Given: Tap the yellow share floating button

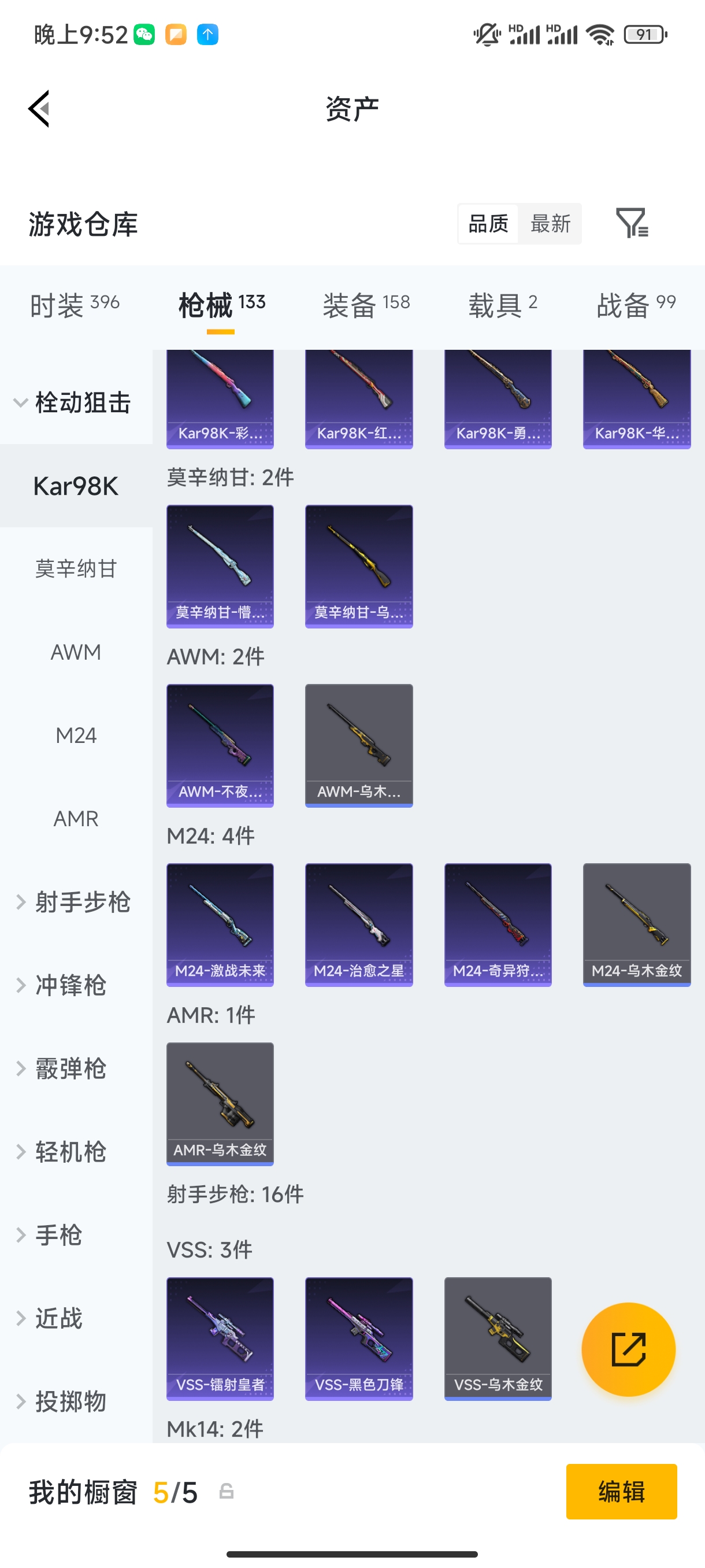Looking at the screenshot, I should [x=629, y=1349].
